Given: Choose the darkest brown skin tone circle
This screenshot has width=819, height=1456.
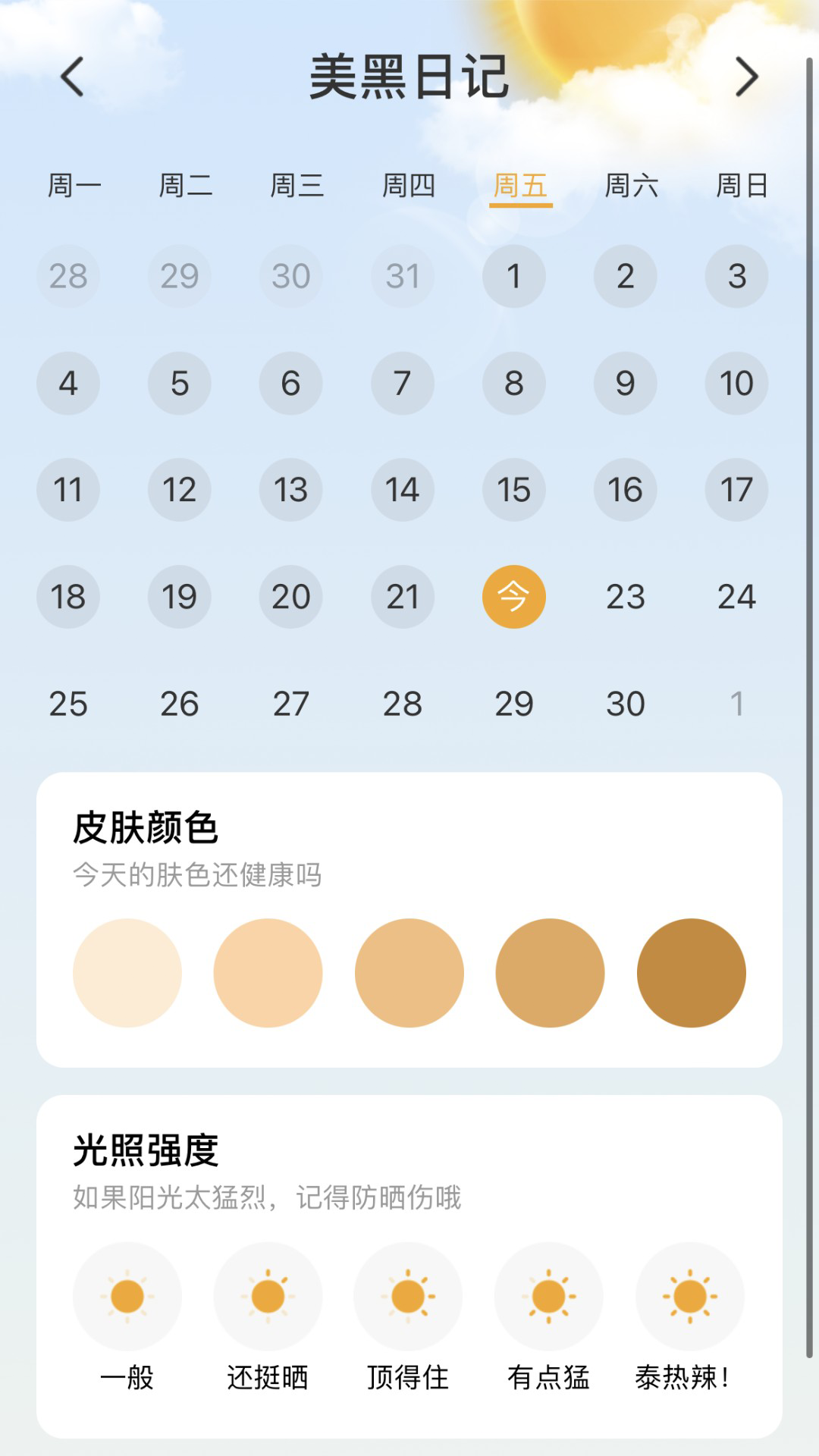Looking at the screenshot, I should coord(692,971).
